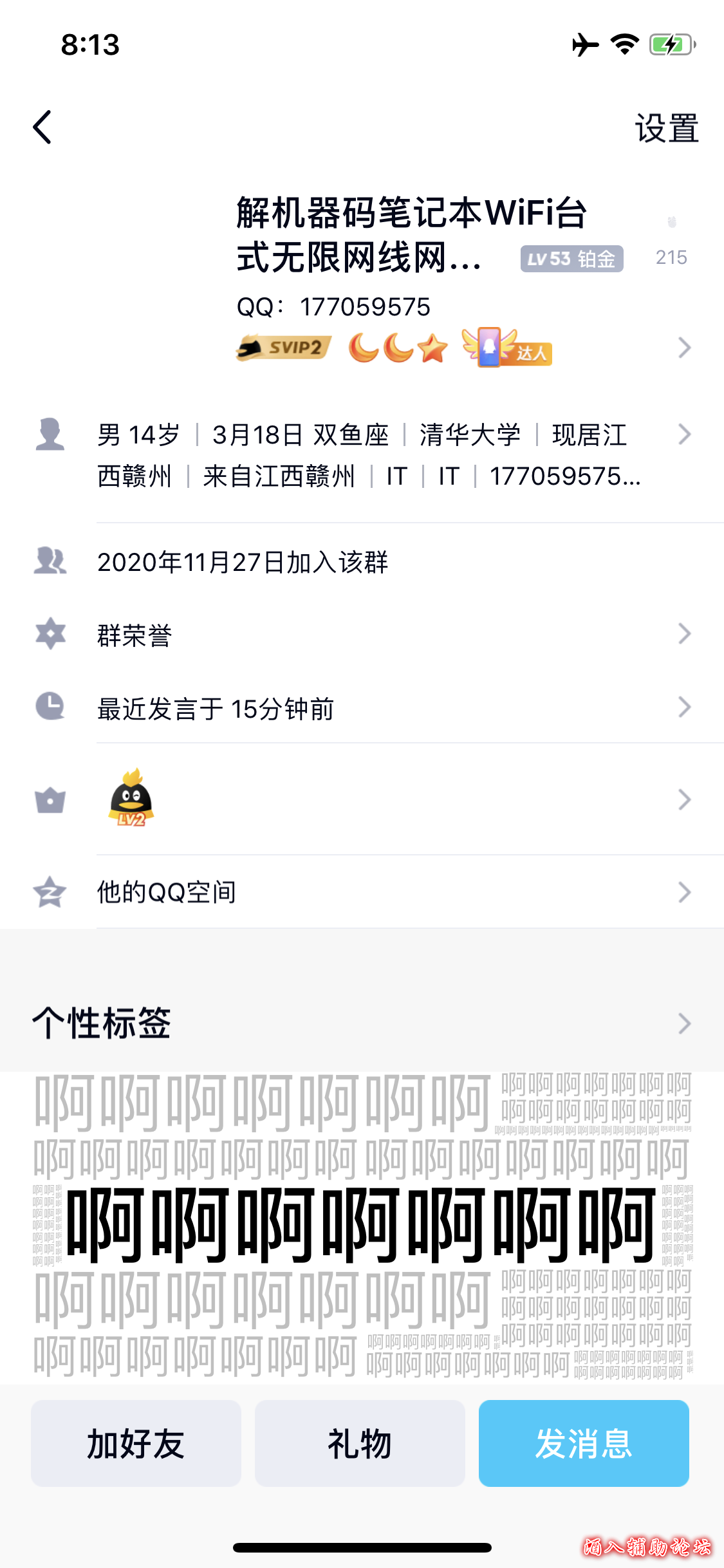Tap the star level icon
This screenshot has width=724, height=1568.
[432, 347]
